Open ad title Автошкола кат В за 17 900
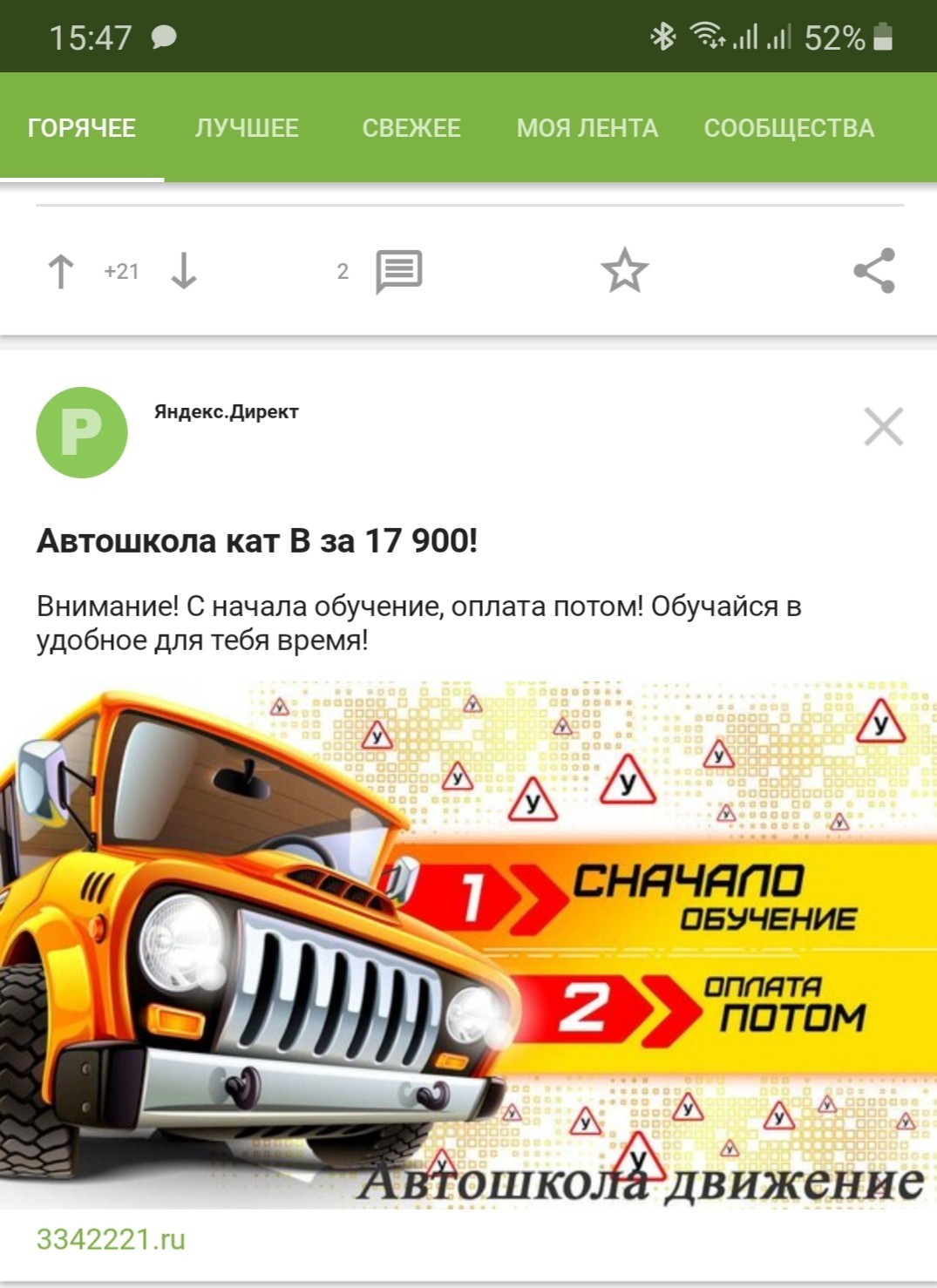This screenshot has width=937, height=1288. (x=257, y=541)
